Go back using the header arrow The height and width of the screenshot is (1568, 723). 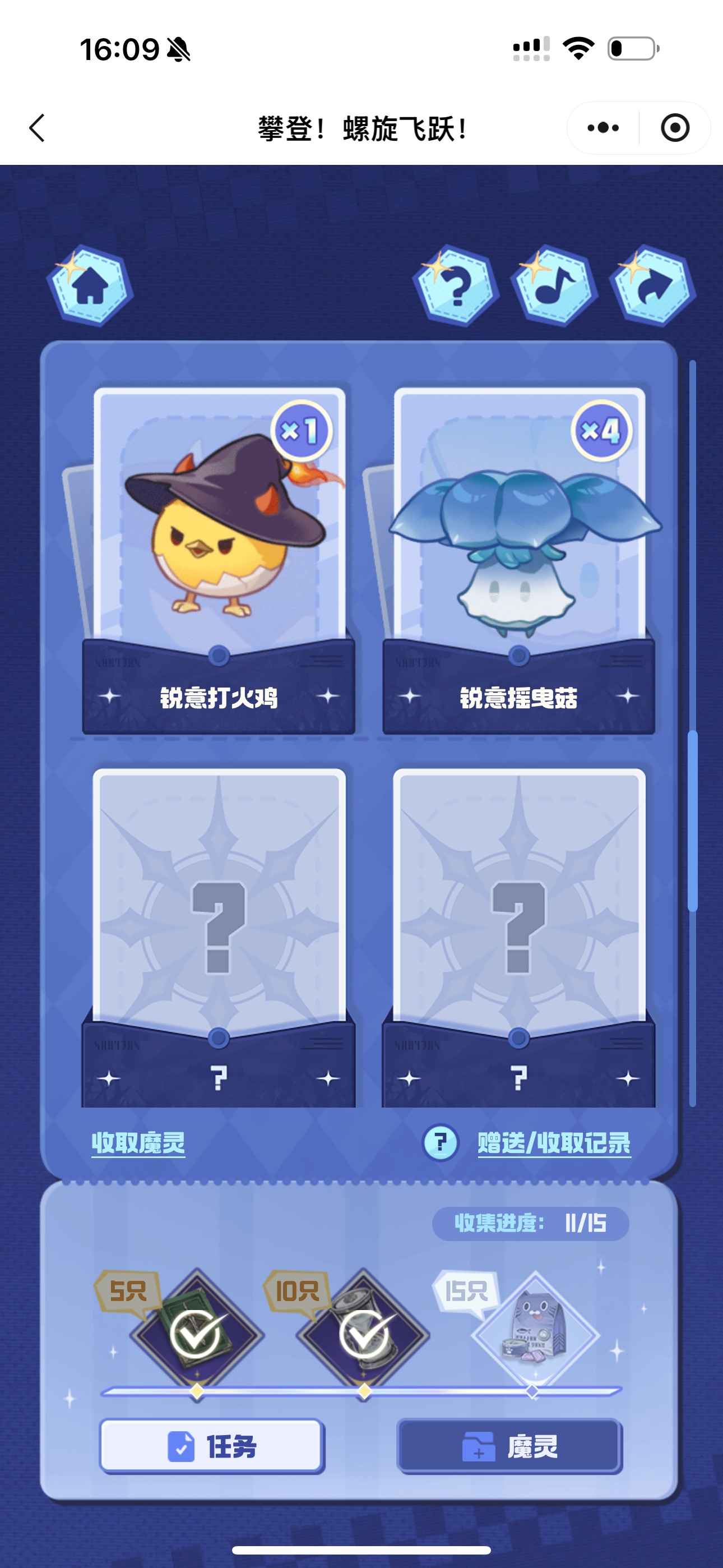(x=38, y=128)
